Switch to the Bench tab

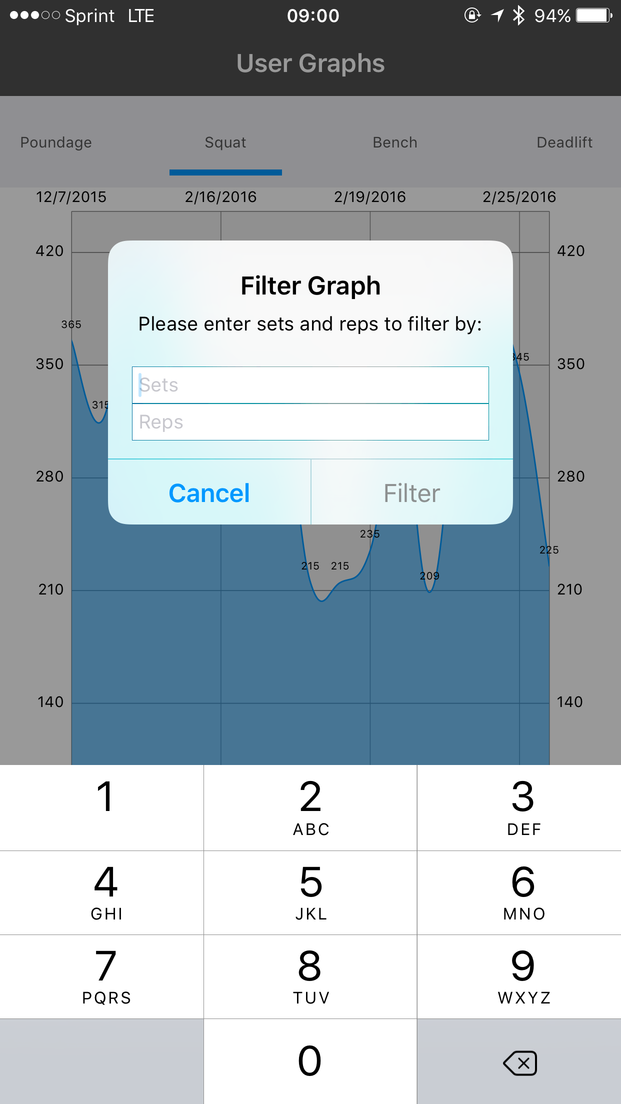click(x=395, y=142)
